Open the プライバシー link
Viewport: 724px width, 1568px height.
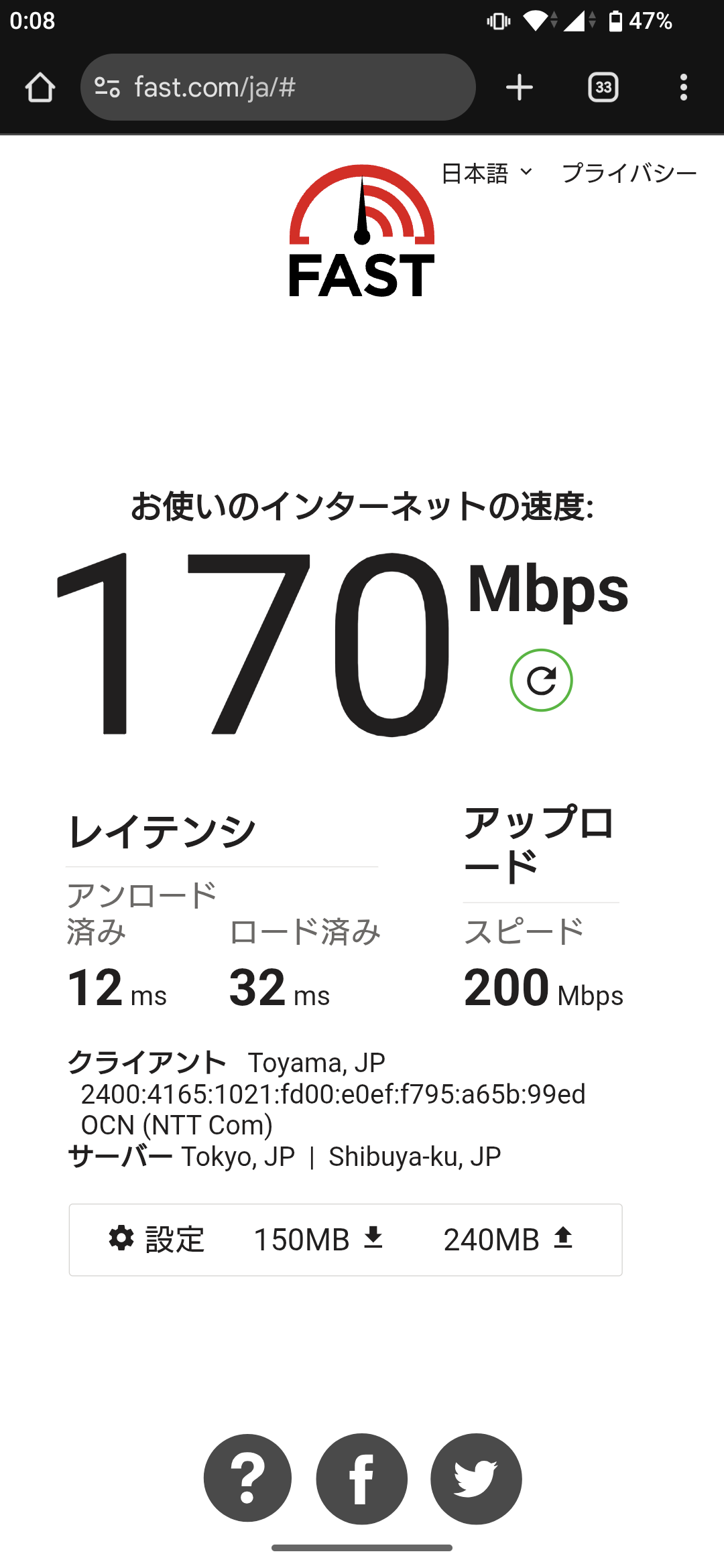629,174
